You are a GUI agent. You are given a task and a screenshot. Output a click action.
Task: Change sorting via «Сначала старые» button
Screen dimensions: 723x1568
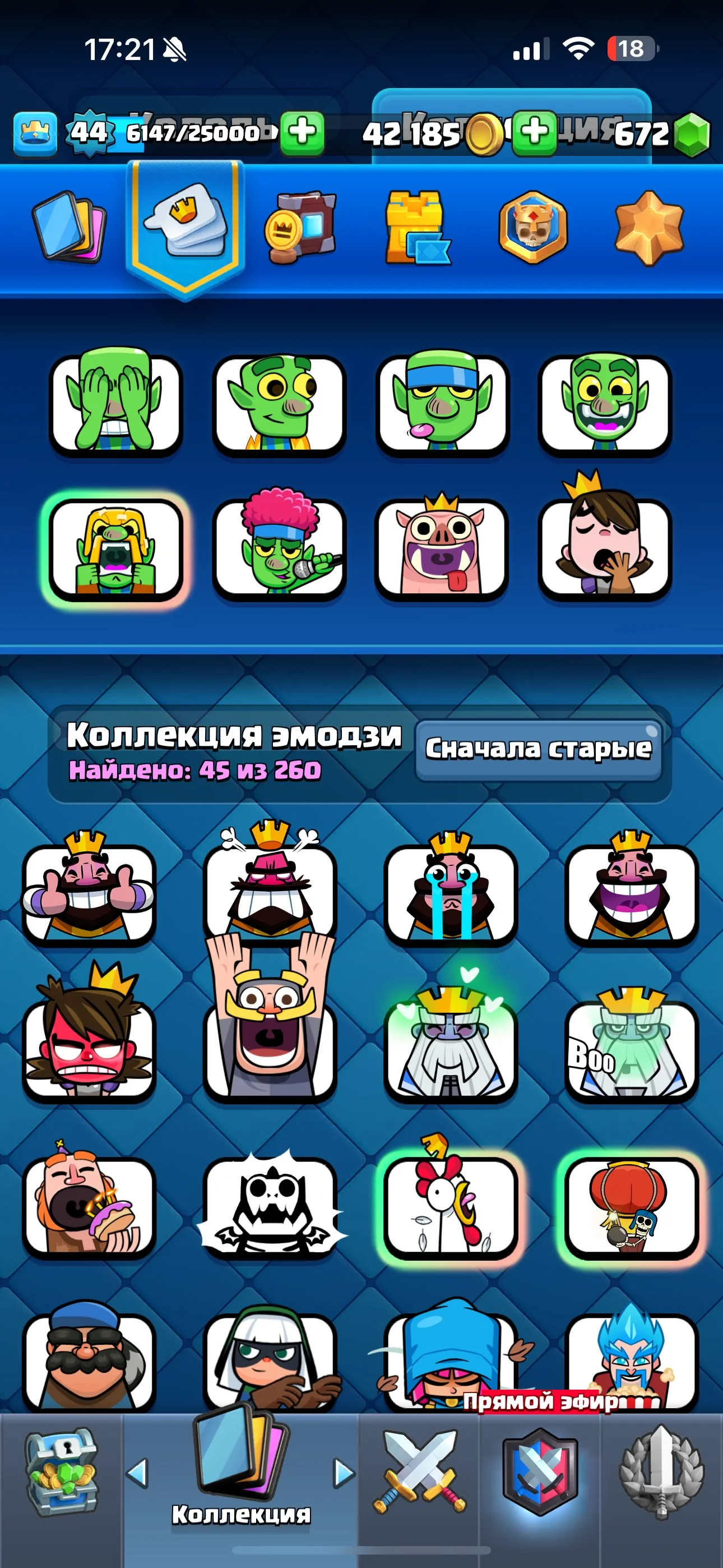click(538, 750)
